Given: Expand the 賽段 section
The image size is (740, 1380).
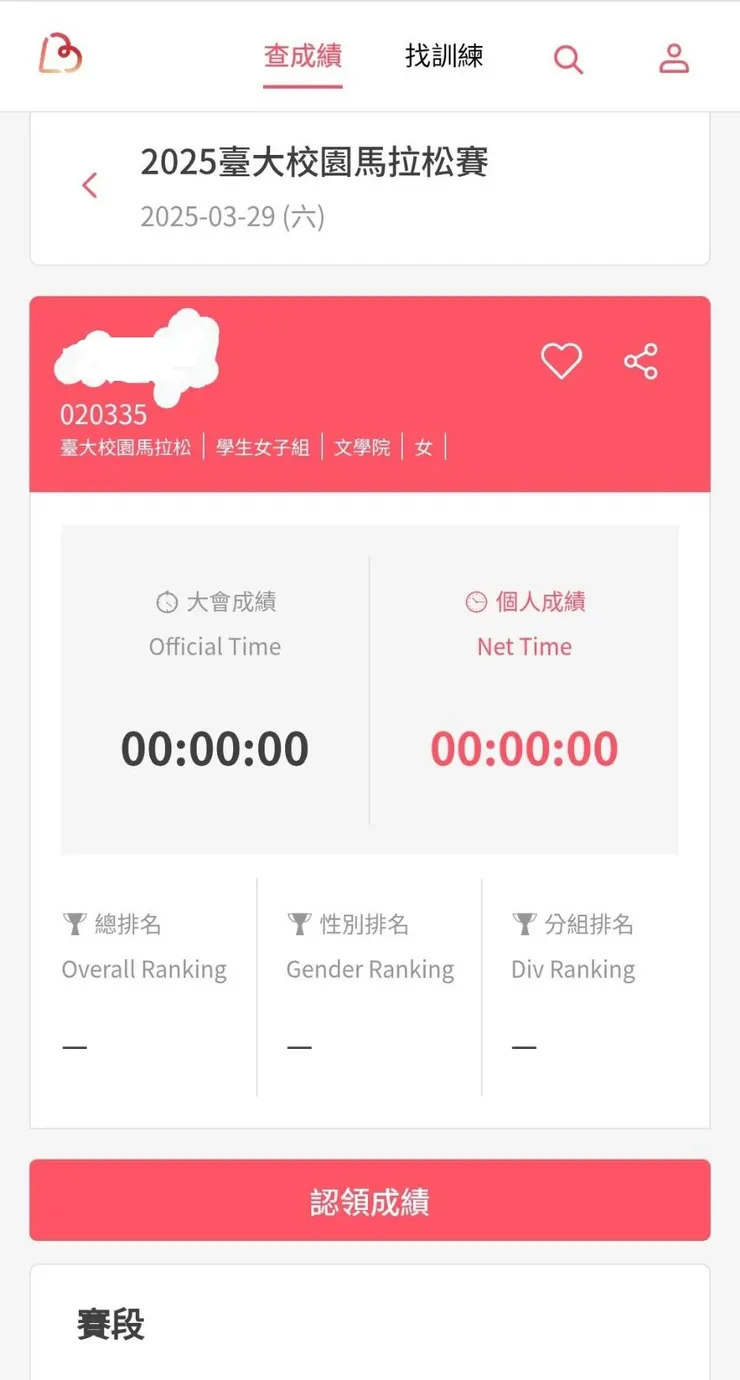Looking at the screenshot, I should (112, 1325).
